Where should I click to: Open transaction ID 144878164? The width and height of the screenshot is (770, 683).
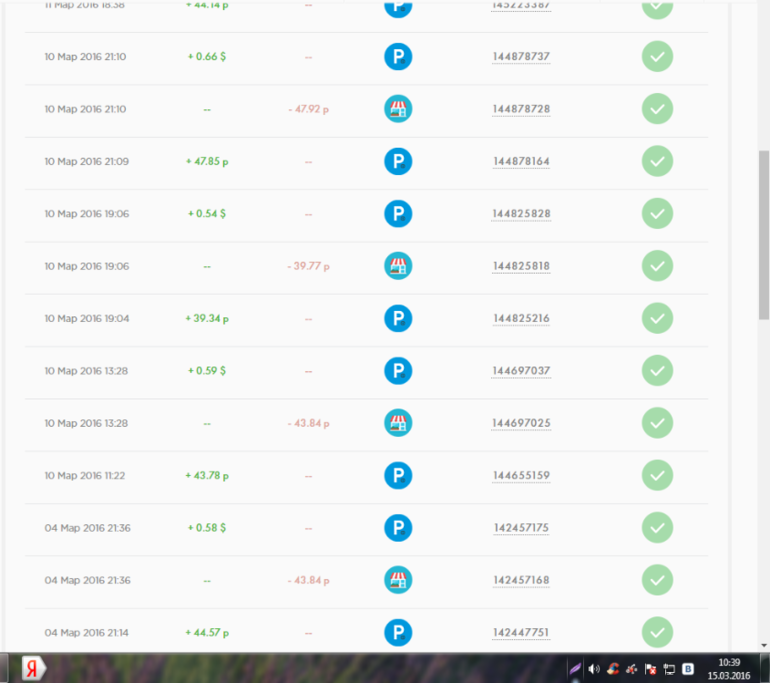(521, 161)
